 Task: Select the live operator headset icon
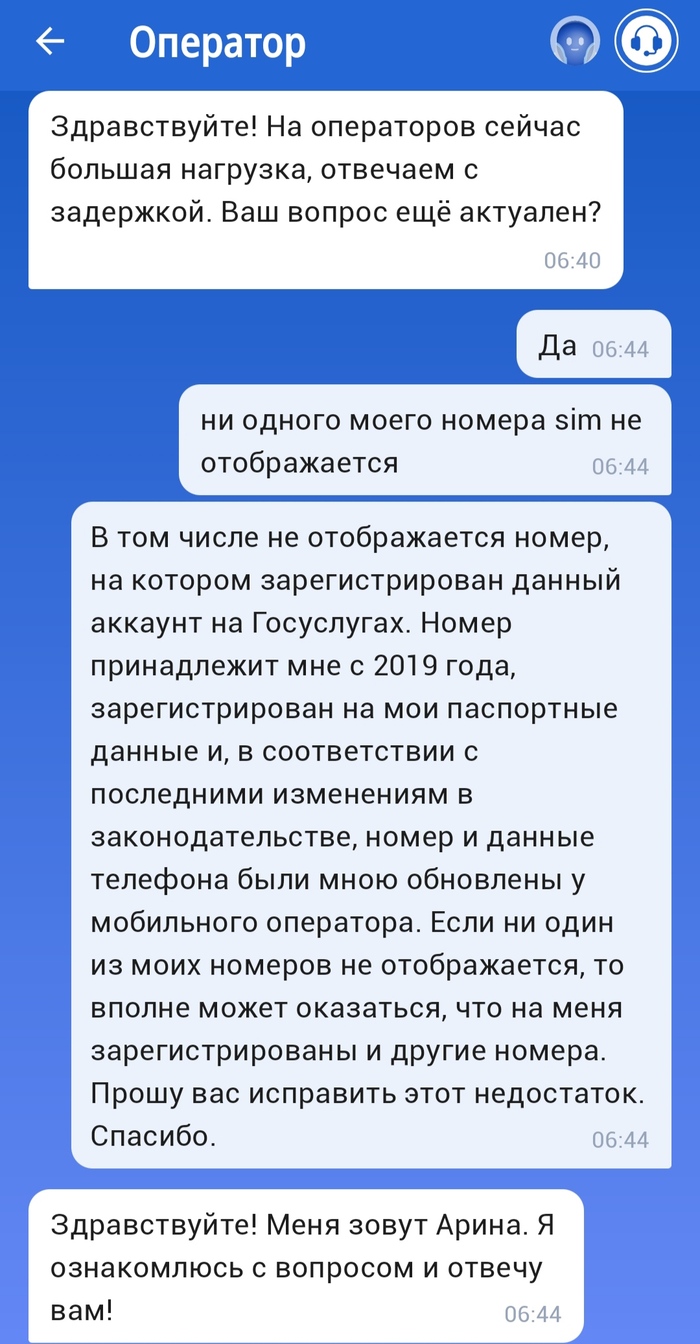(646, 42)
